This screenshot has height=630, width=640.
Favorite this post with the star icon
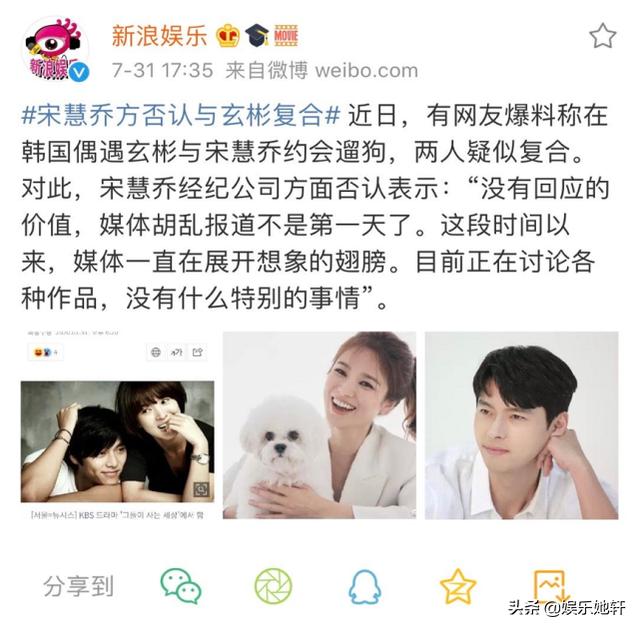602,38
